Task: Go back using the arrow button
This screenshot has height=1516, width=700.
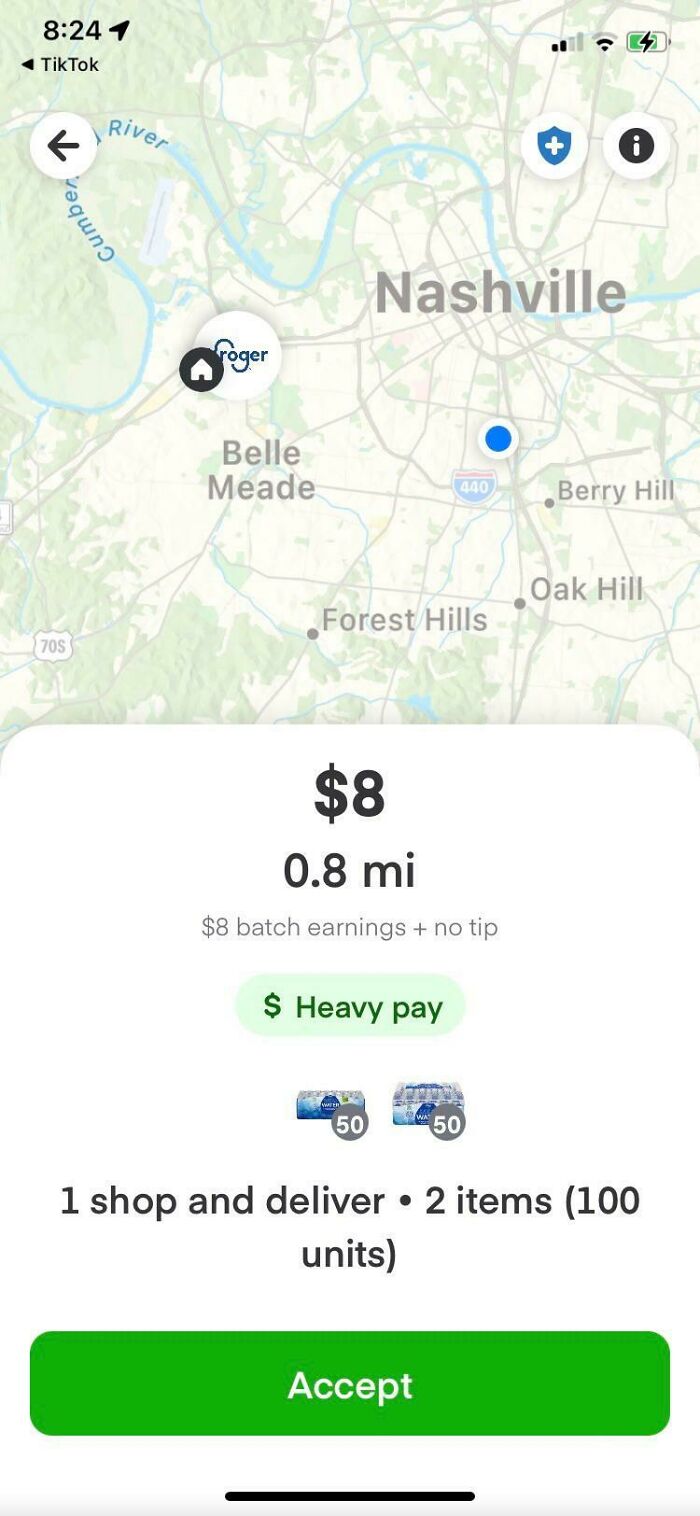Action: click(x=63, y=147)
